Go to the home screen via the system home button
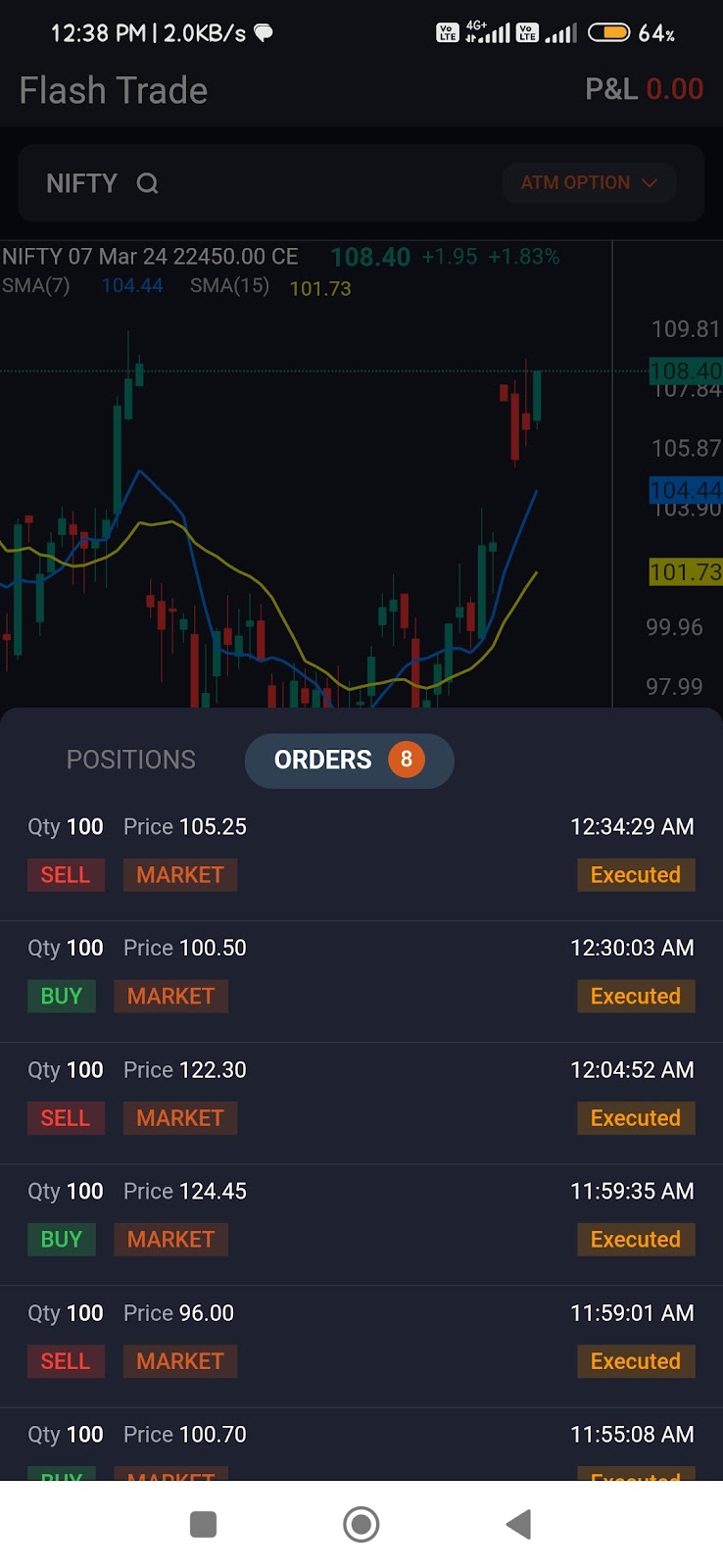This screenshot has height=1568, width=723. click(x=361, y=1524)
